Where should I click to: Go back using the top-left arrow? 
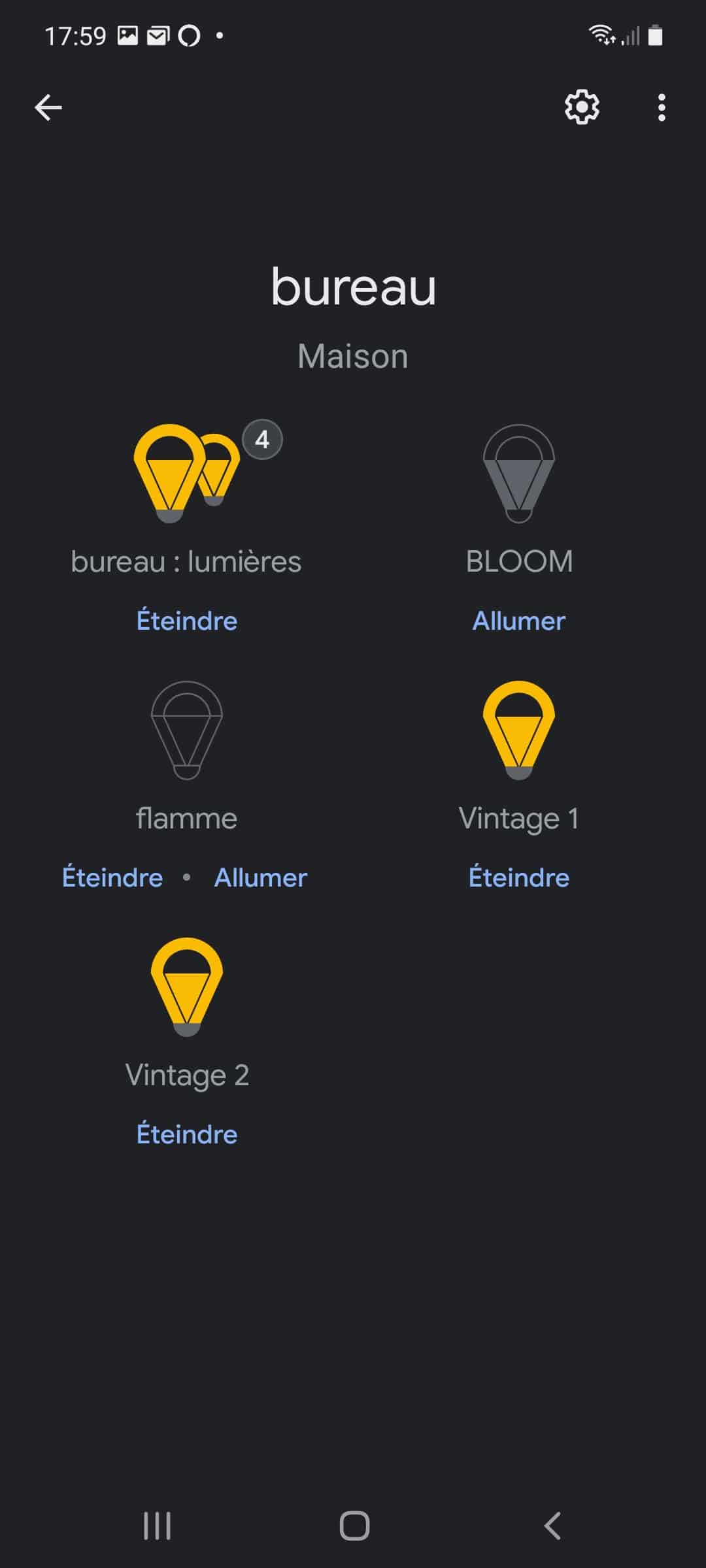[48, 108]
